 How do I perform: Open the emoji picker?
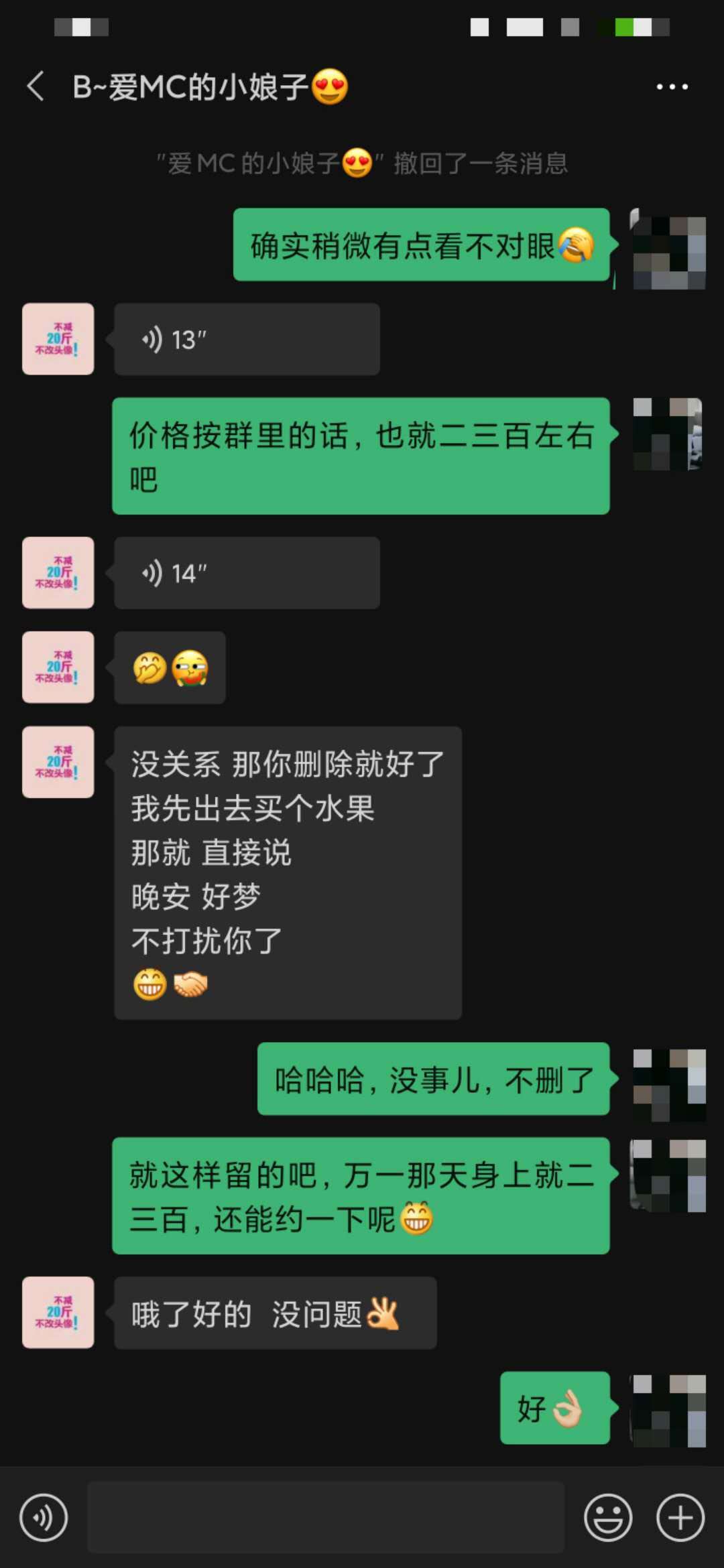(608, 1518)
